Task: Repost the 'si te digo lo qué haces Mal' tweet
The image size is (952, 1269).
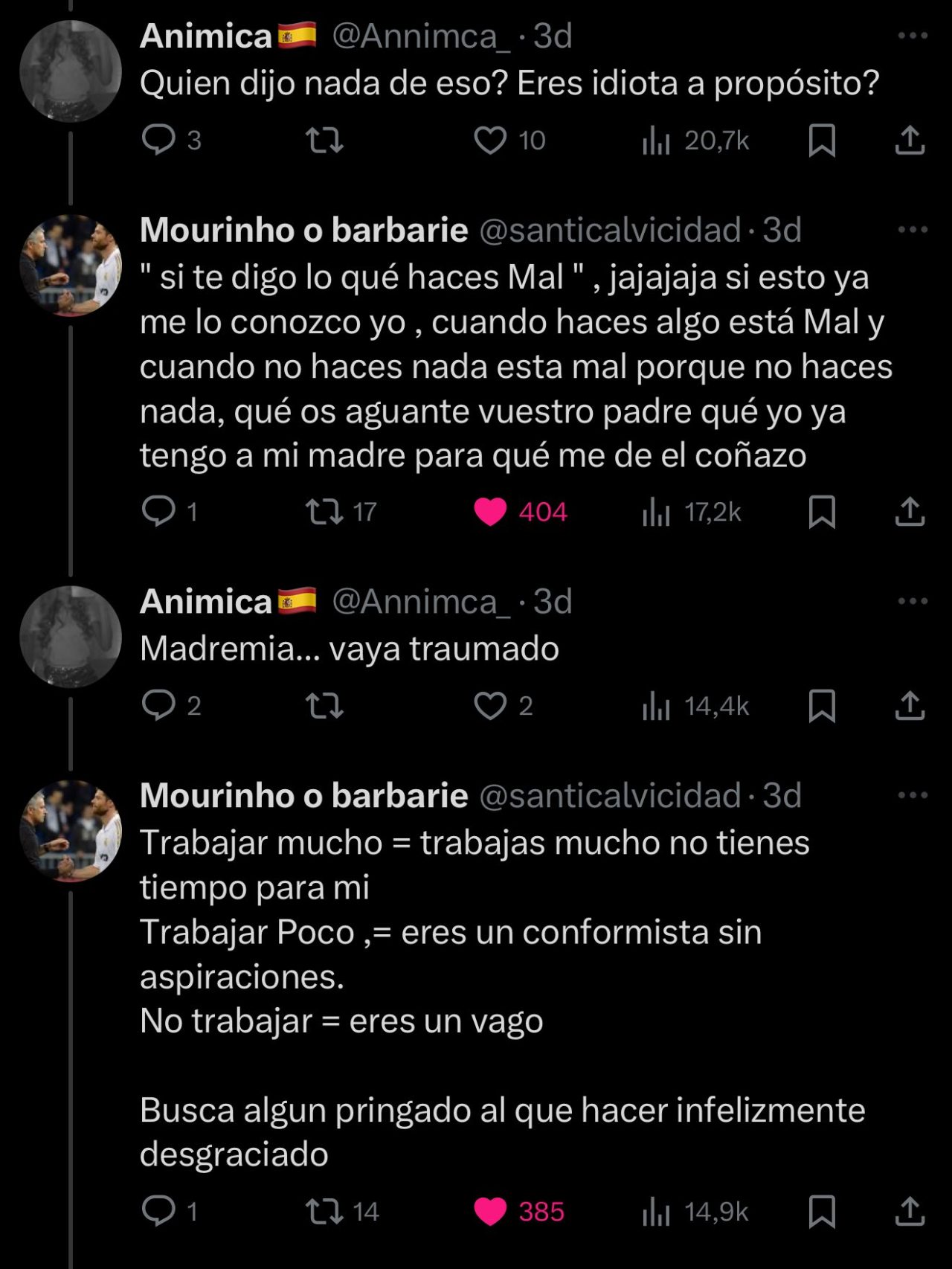Action: pyautogui.click(x=325, y=512)
